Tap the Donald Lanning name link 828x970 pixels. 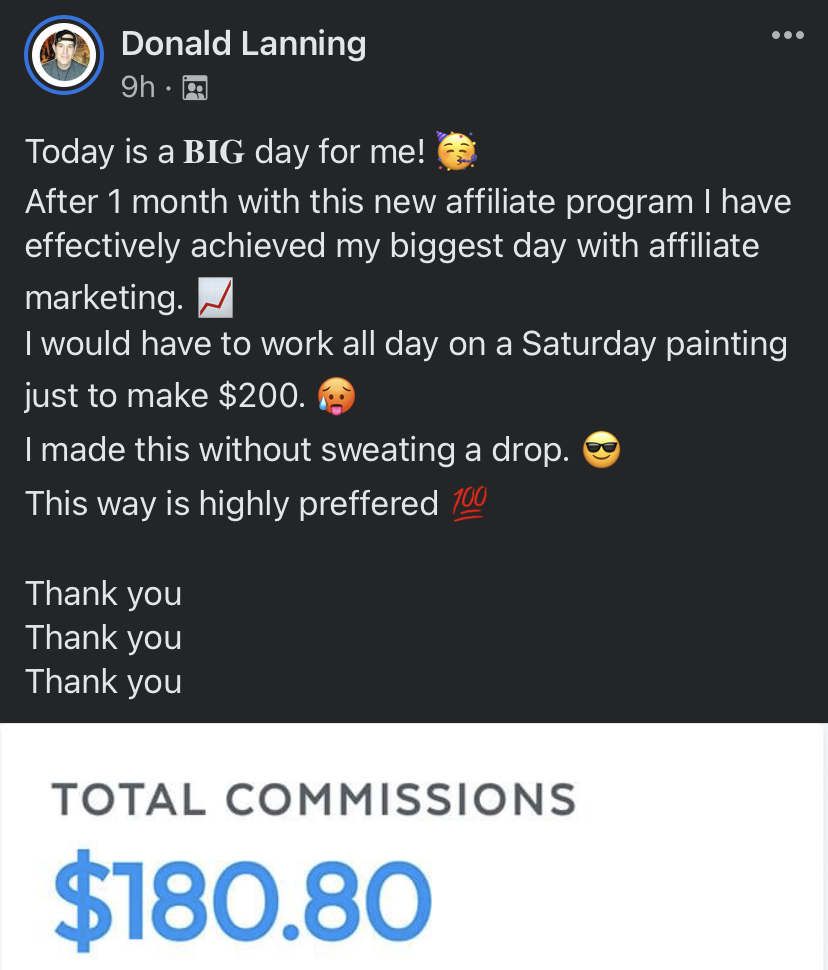click(243, 43)
